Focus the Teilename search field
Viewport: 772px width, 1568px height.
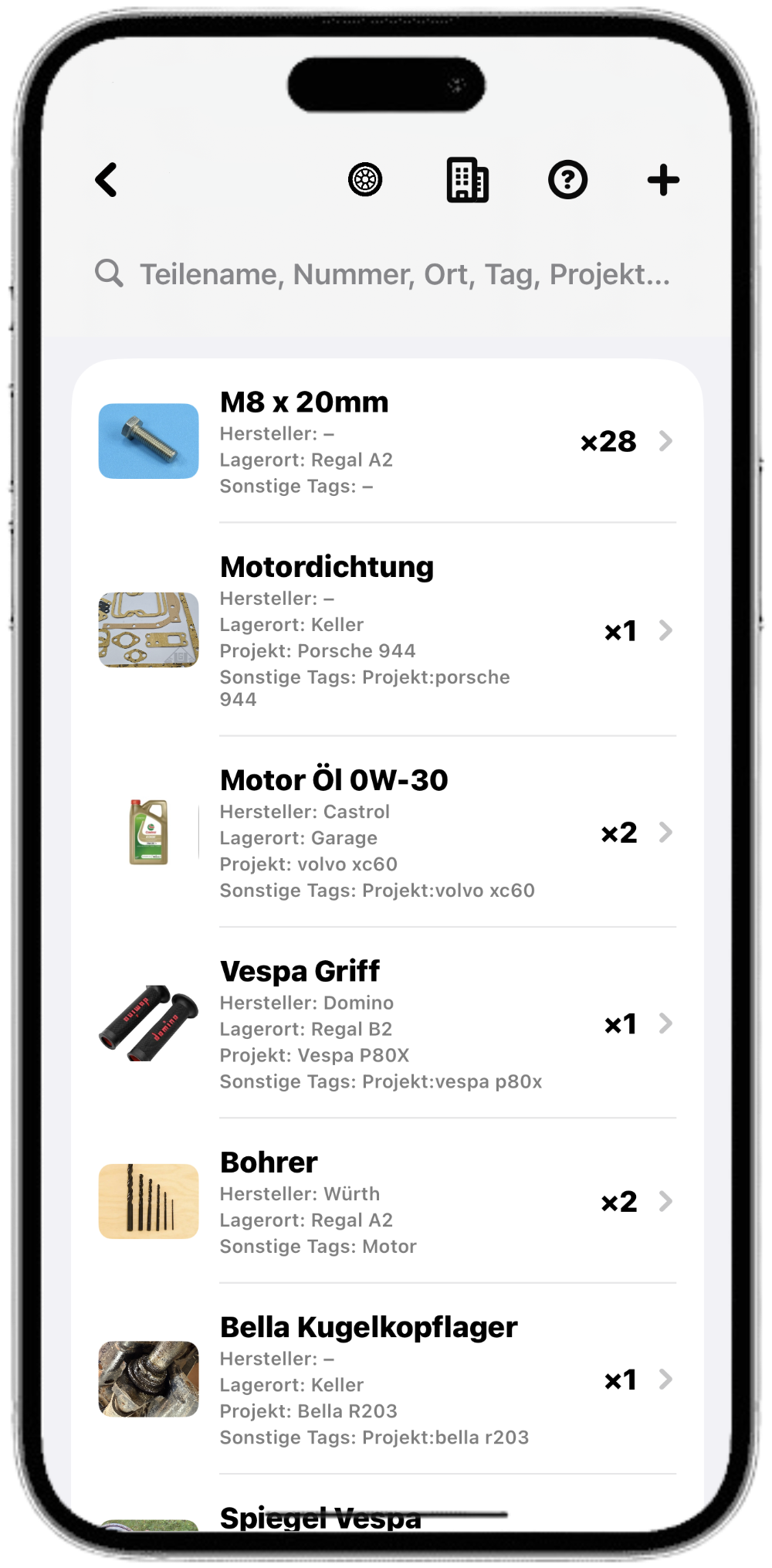point(401,274)
